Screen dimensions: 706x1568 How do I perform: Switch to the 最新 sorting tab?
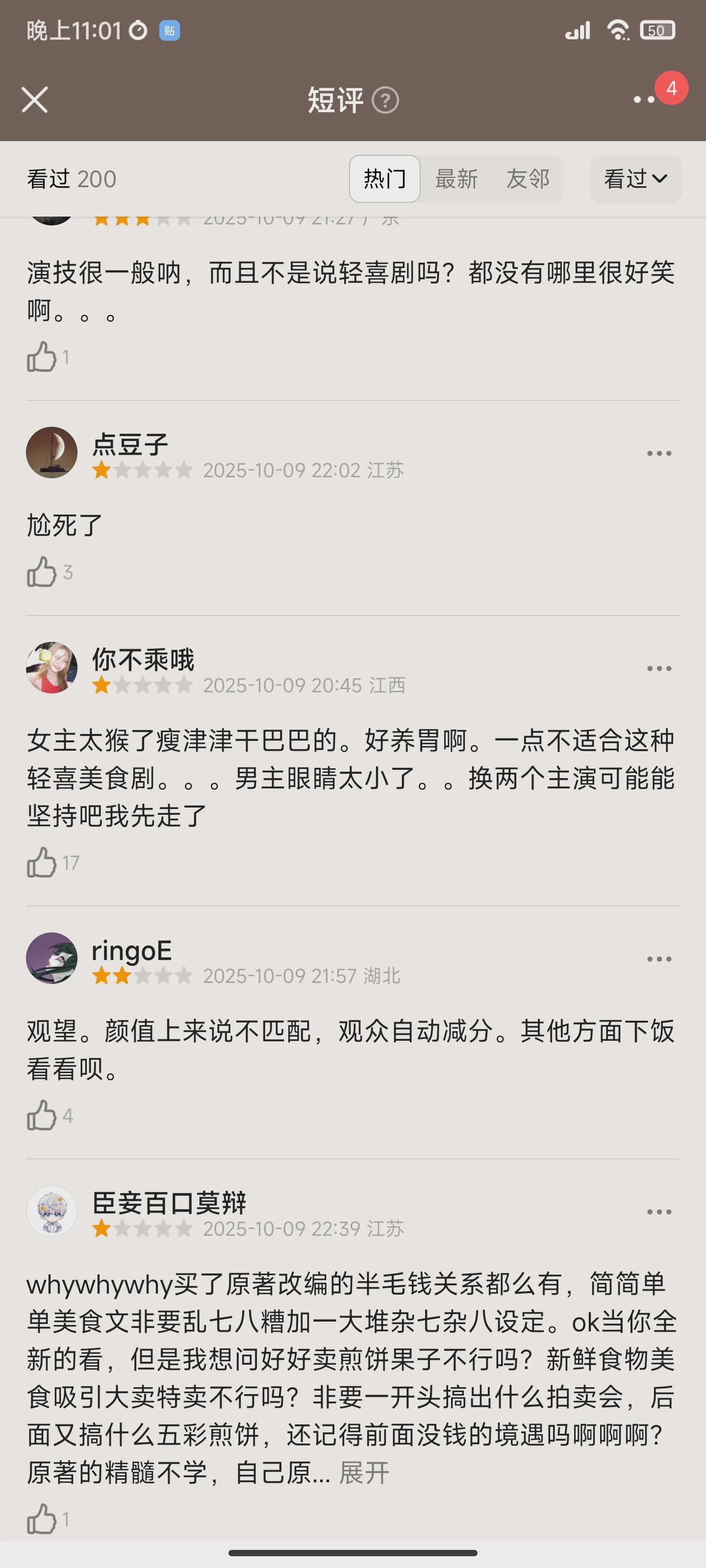pyautogui.click(x=456, y=179)
